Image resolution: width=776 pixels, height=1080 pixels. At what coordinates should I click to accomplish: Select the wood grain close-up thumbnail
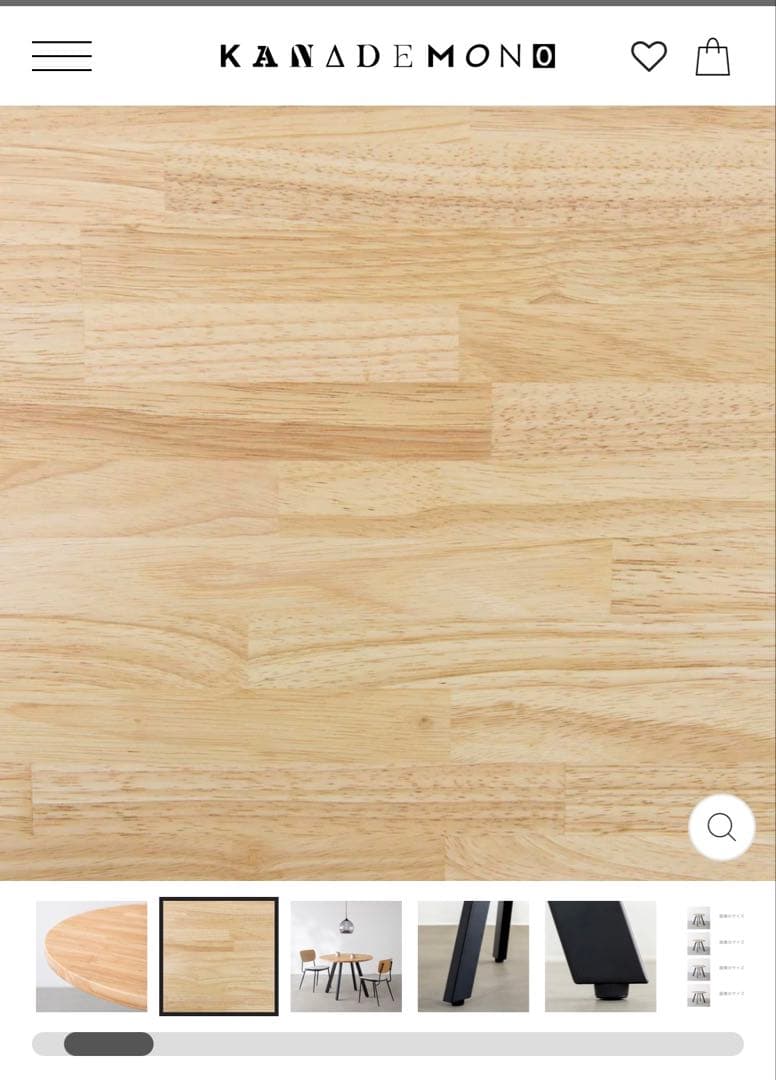click(x=219, y=956)
